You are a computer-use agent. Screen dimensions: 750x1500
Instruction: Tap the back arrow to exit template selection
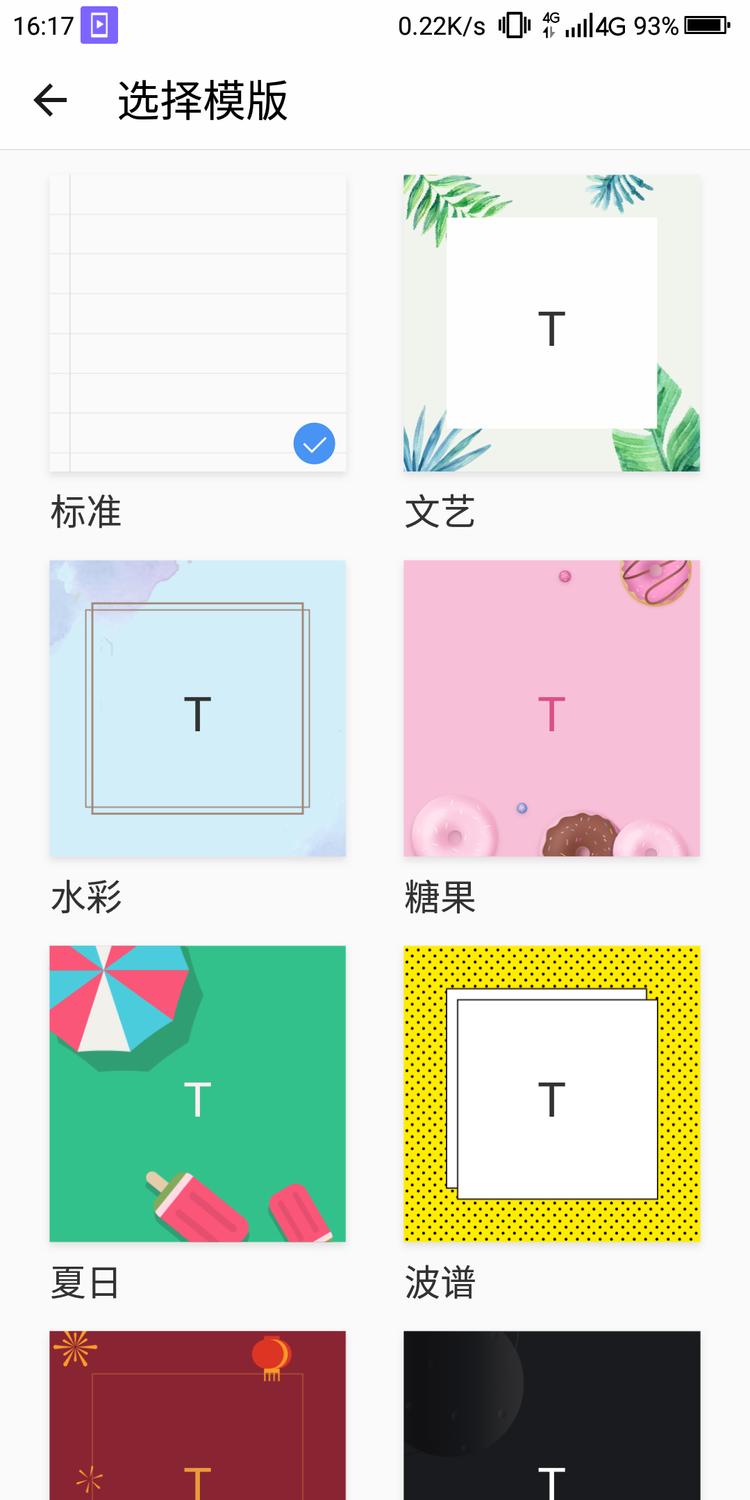click(x=50, y=99)
